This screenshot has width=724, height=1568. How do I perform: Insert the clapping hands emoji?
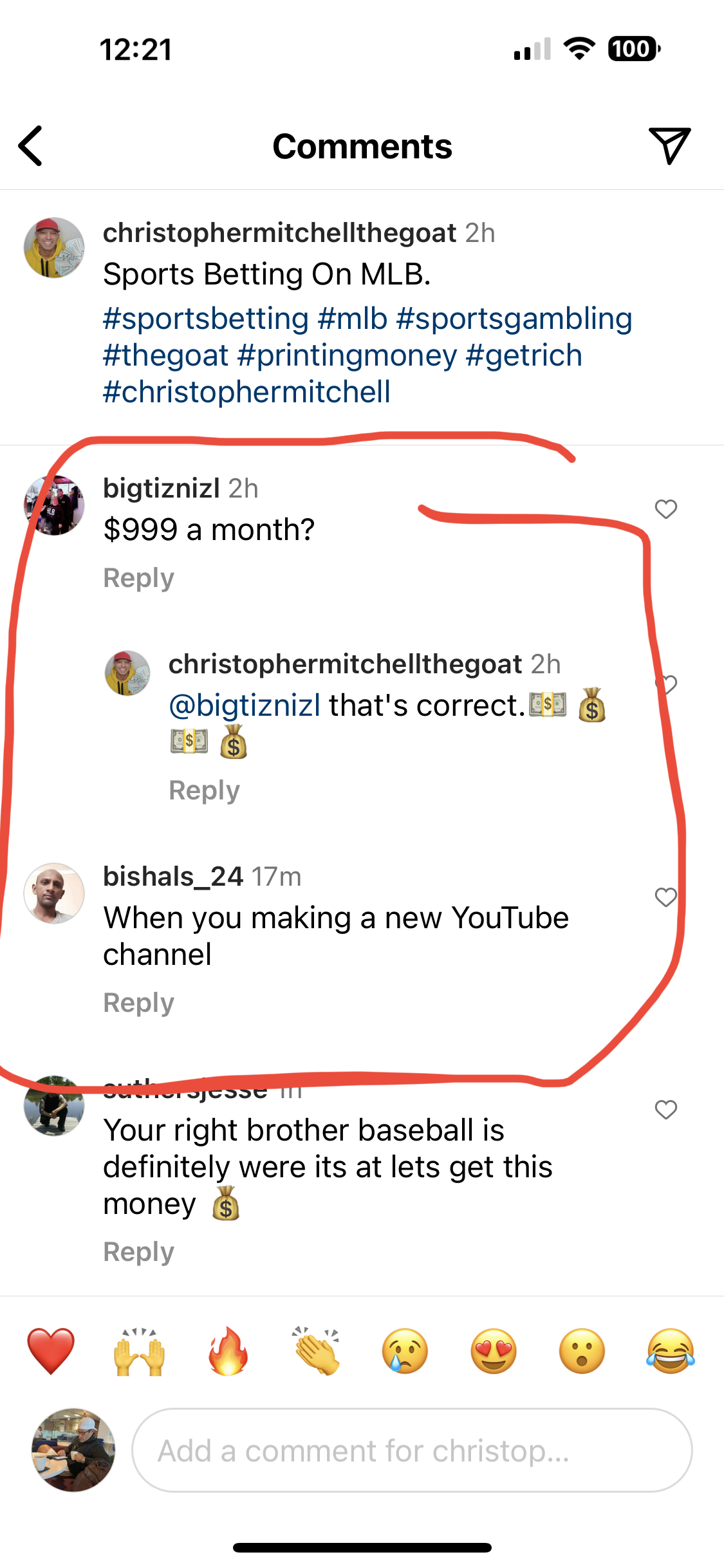click(317, 1350)
